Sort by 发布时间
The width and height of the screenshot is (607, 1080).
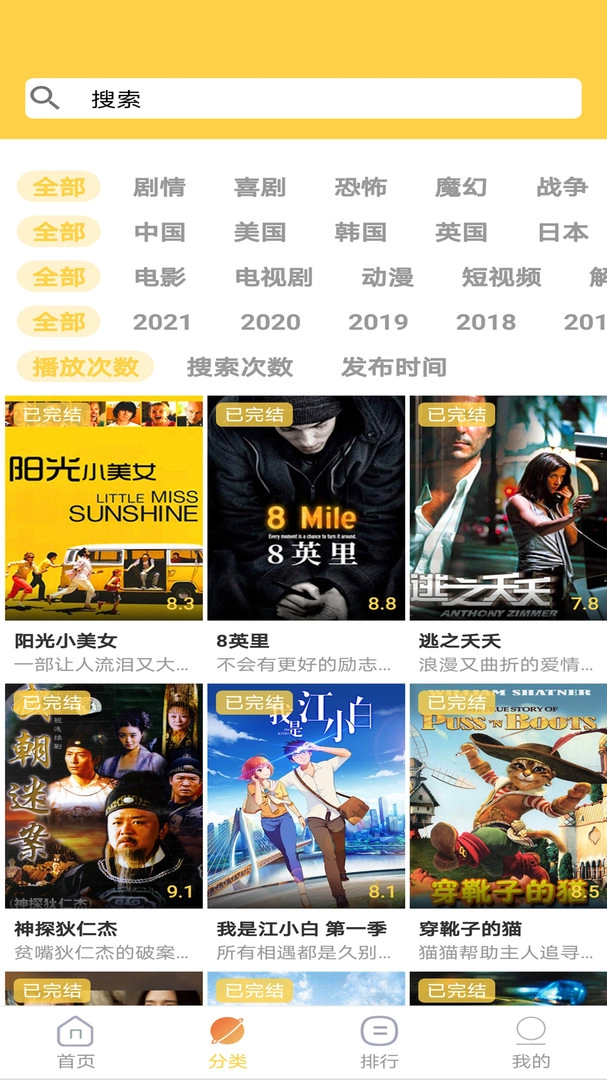[x=394, y=367]
